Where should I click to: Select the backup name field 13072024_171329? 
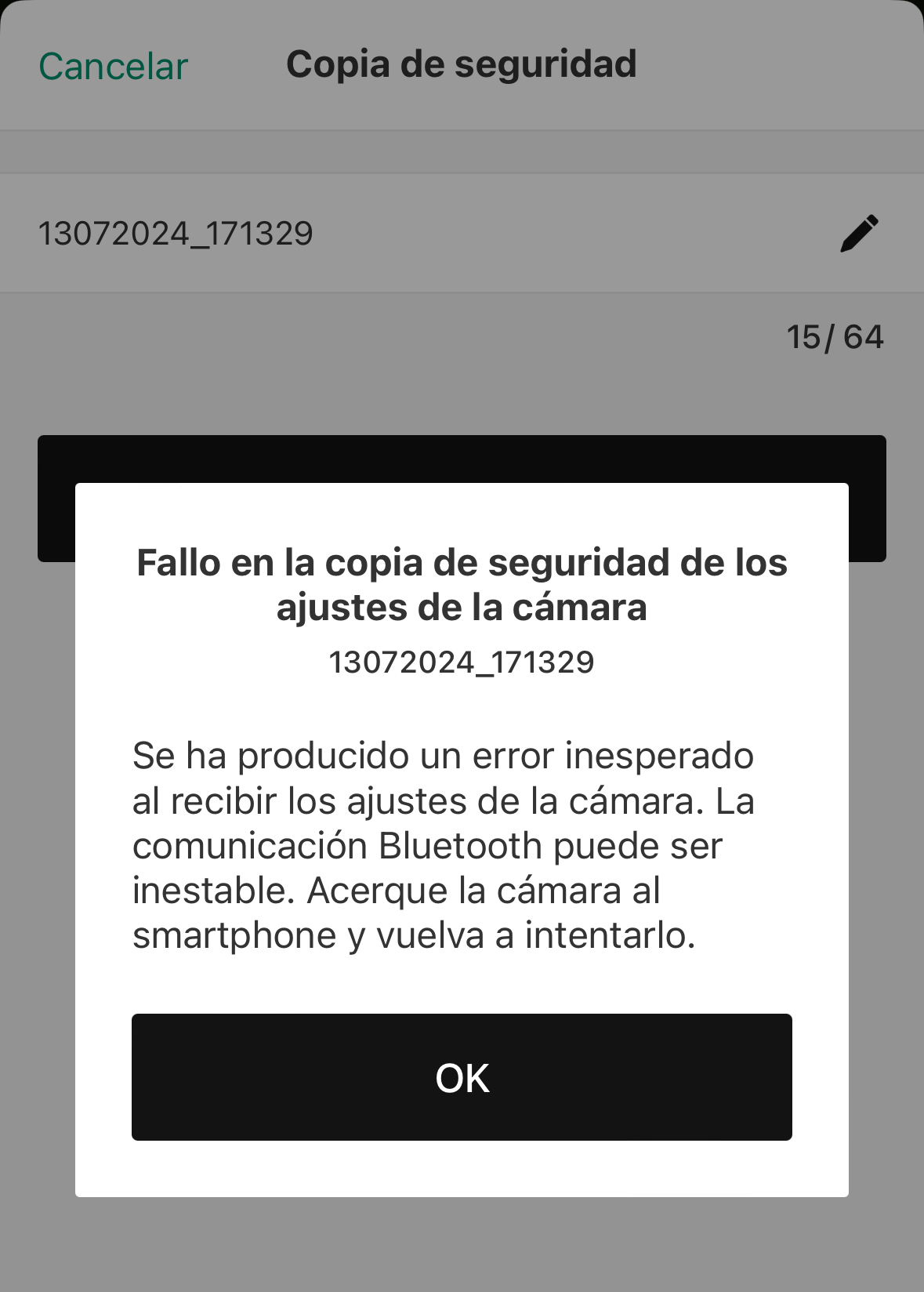[x=176, y=234]
